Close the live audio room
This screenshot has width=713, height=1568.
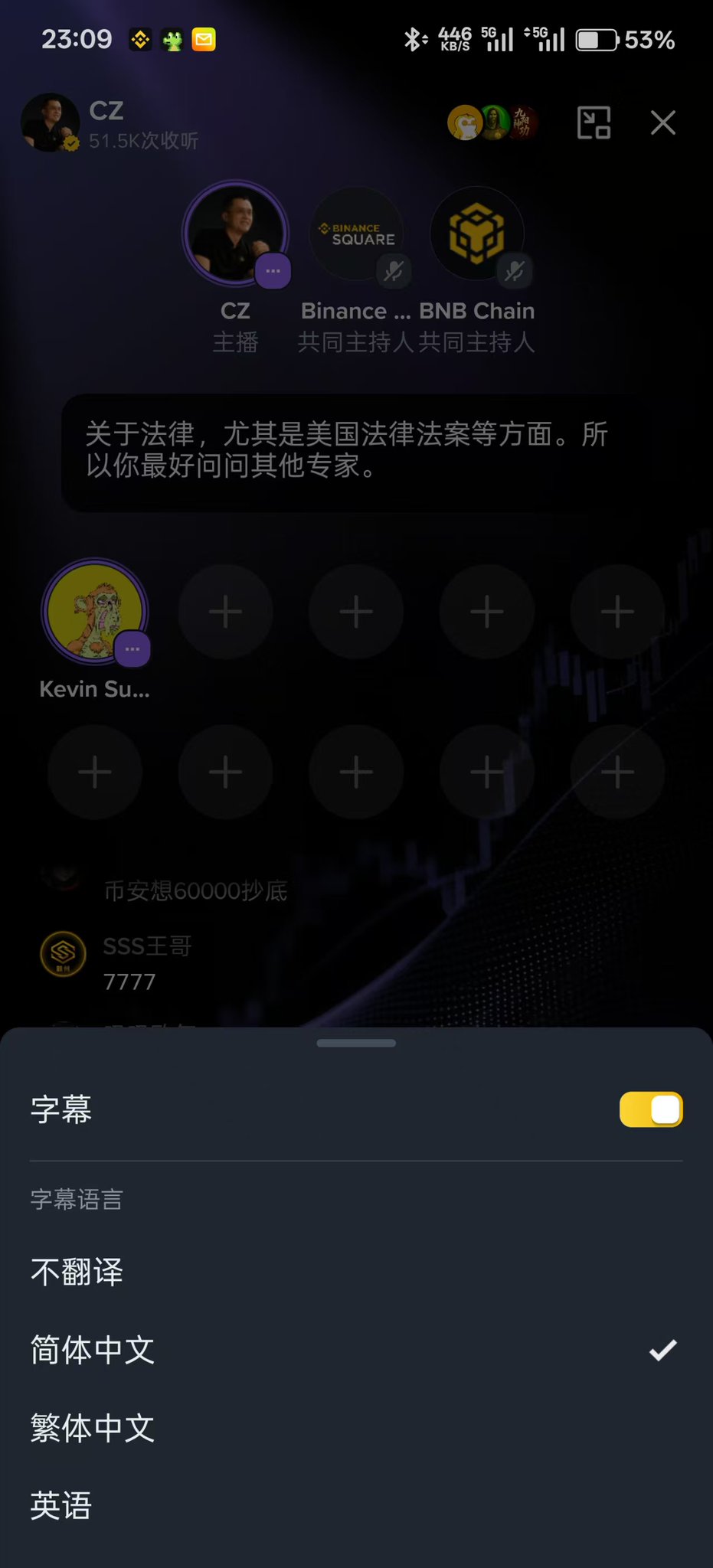tap(662, 122)
